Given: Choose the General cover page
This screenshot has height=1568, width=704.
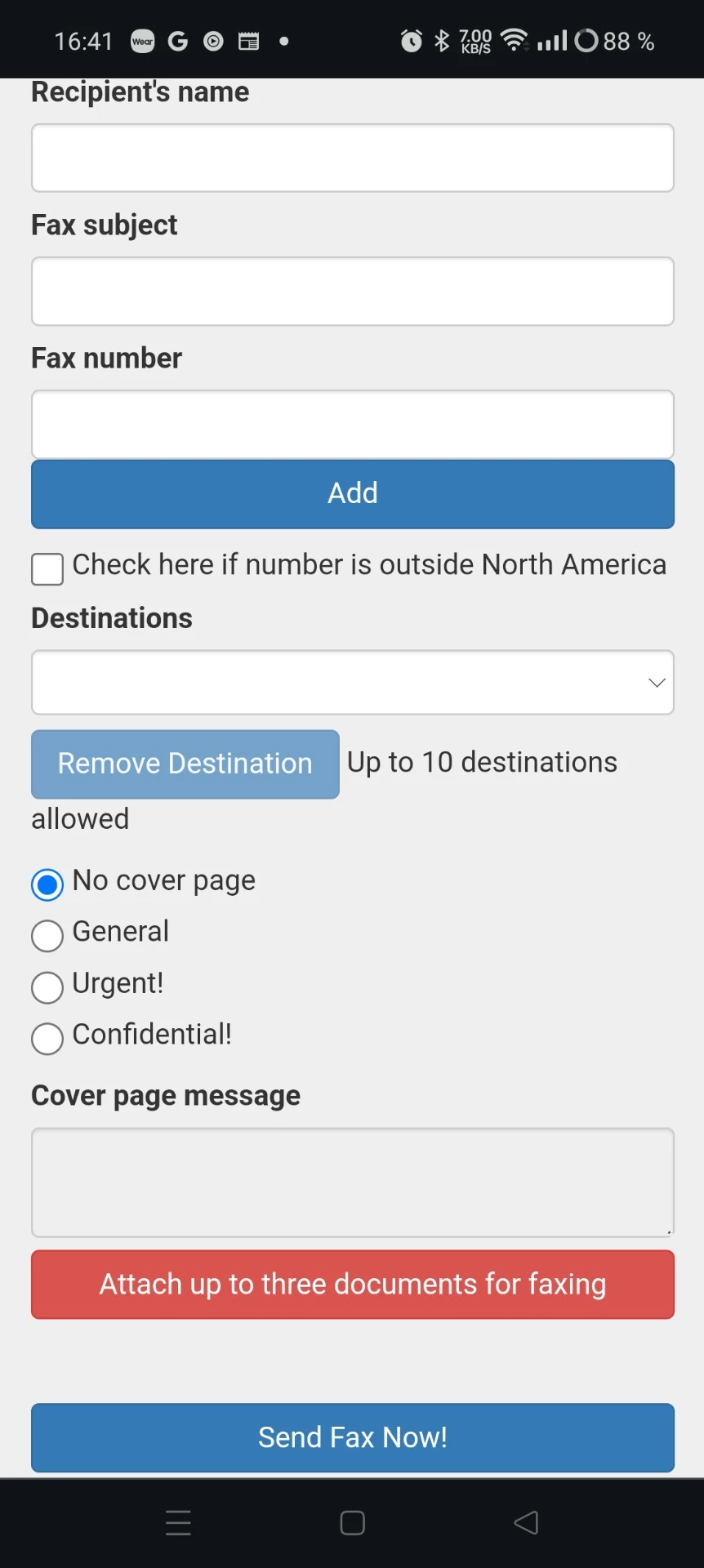Looking at the screenshot, I should pos(47,936).
